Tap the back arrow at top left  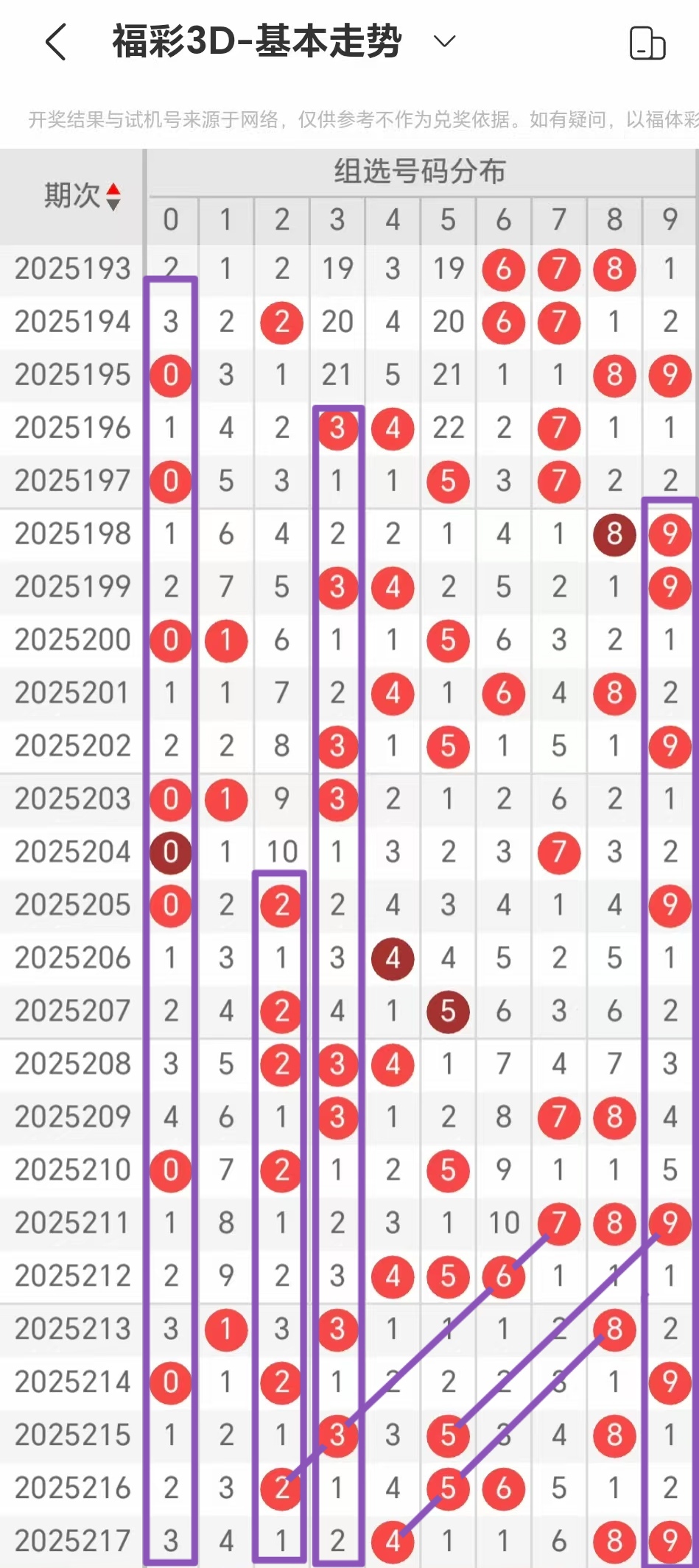click(56, 42)
